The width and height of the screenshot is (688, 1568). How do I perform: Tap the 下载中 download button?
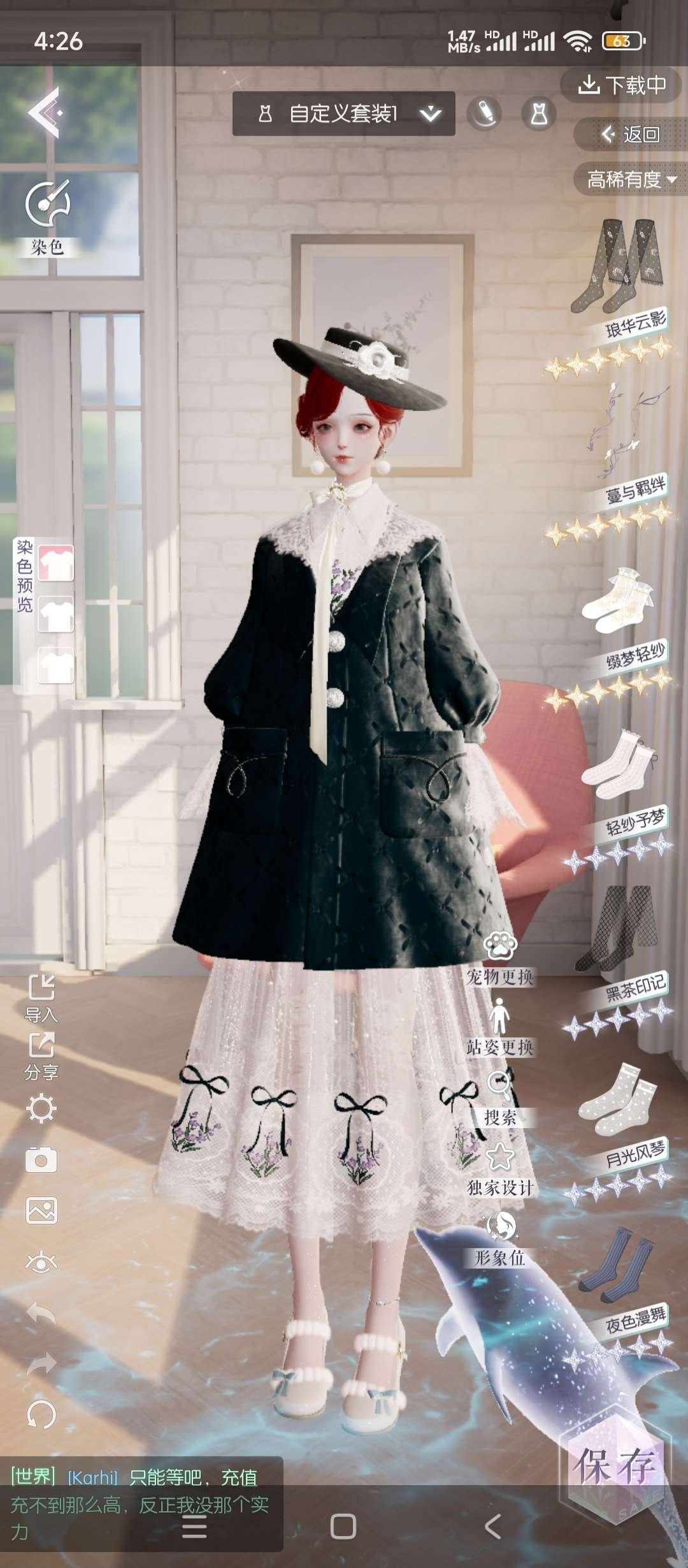pyautogui.click(x=622, y=85)
